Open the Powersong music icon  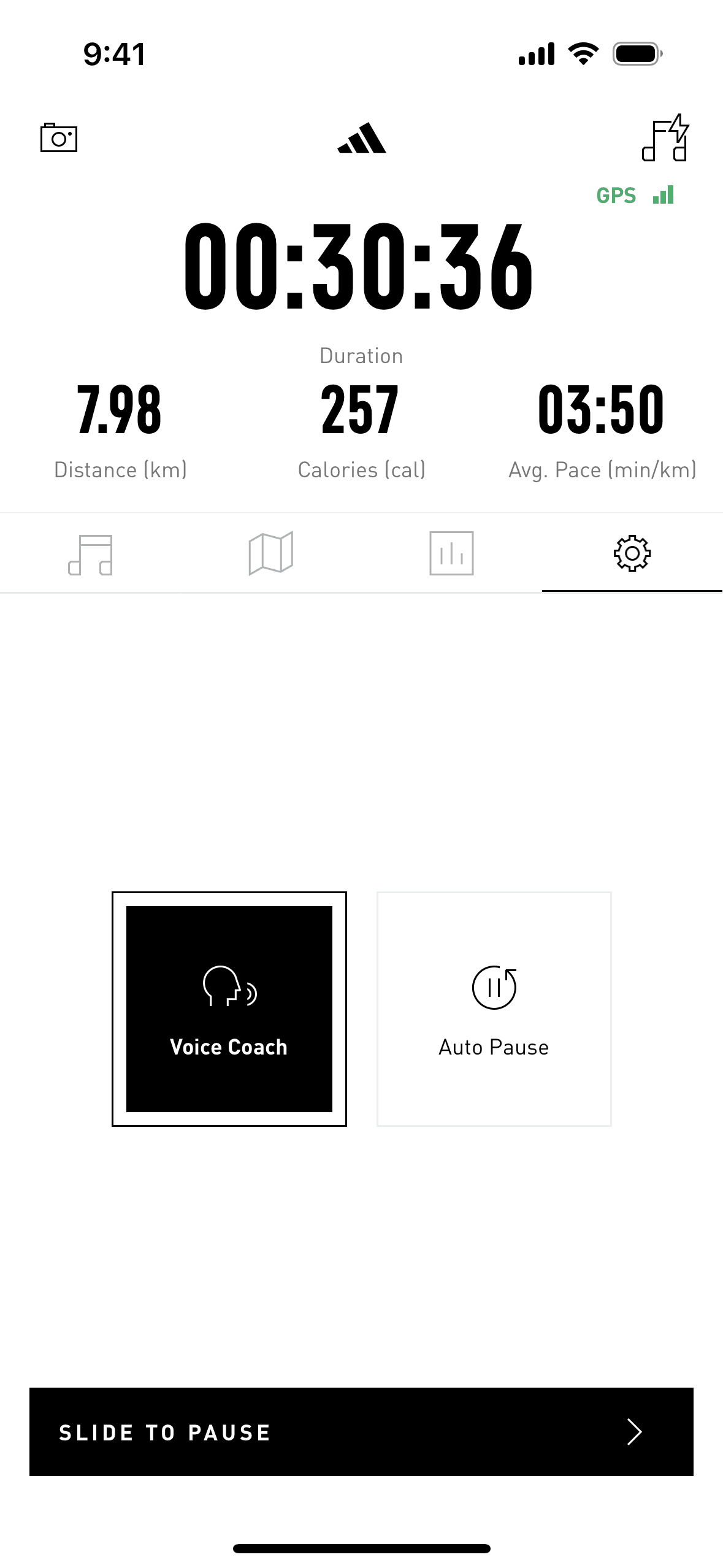665,138
